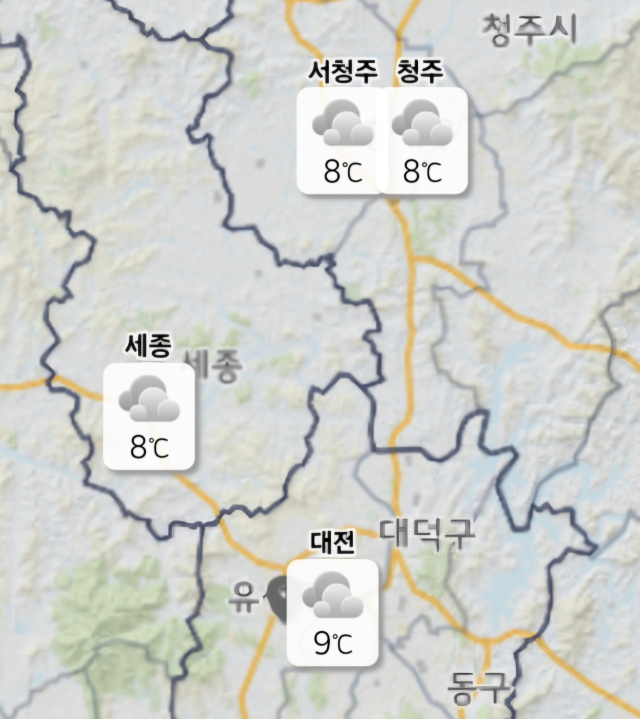
Task: View the 세종 weather details card
Action: tap(149, 415)
